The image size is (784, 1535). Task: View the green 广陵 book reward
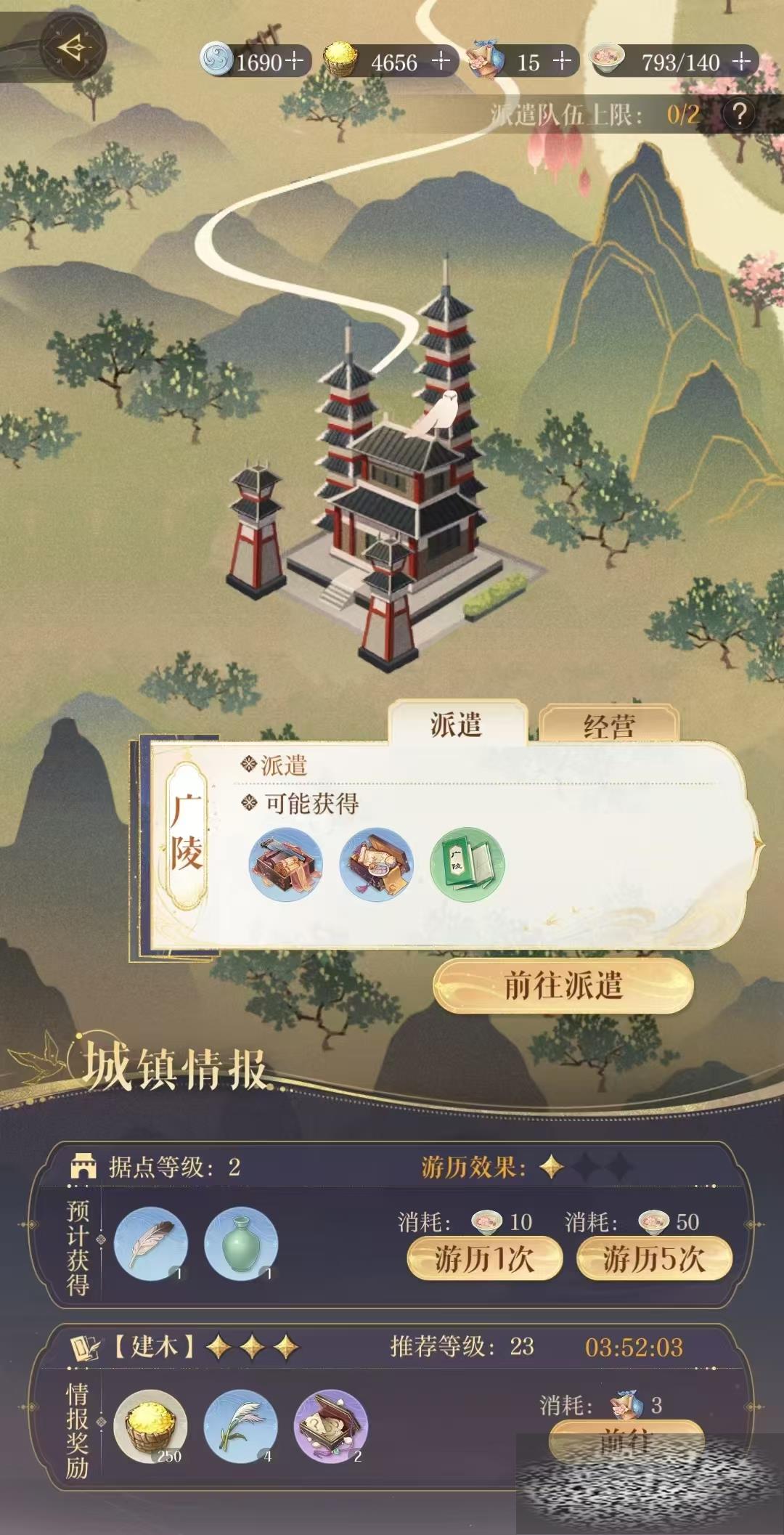point(467,866)
